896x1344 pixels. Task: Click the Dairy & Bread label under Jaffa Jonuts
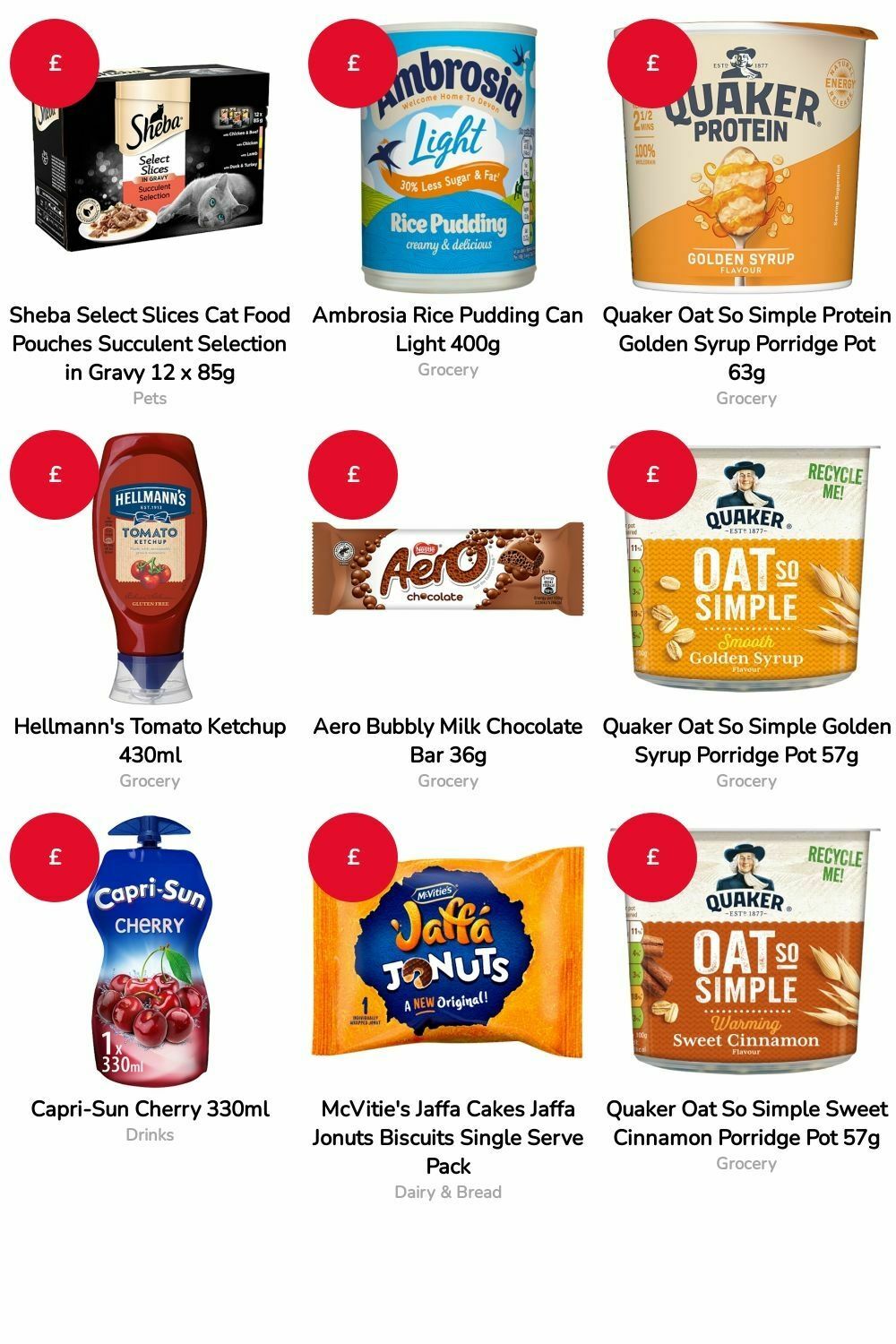point(447,1192)
